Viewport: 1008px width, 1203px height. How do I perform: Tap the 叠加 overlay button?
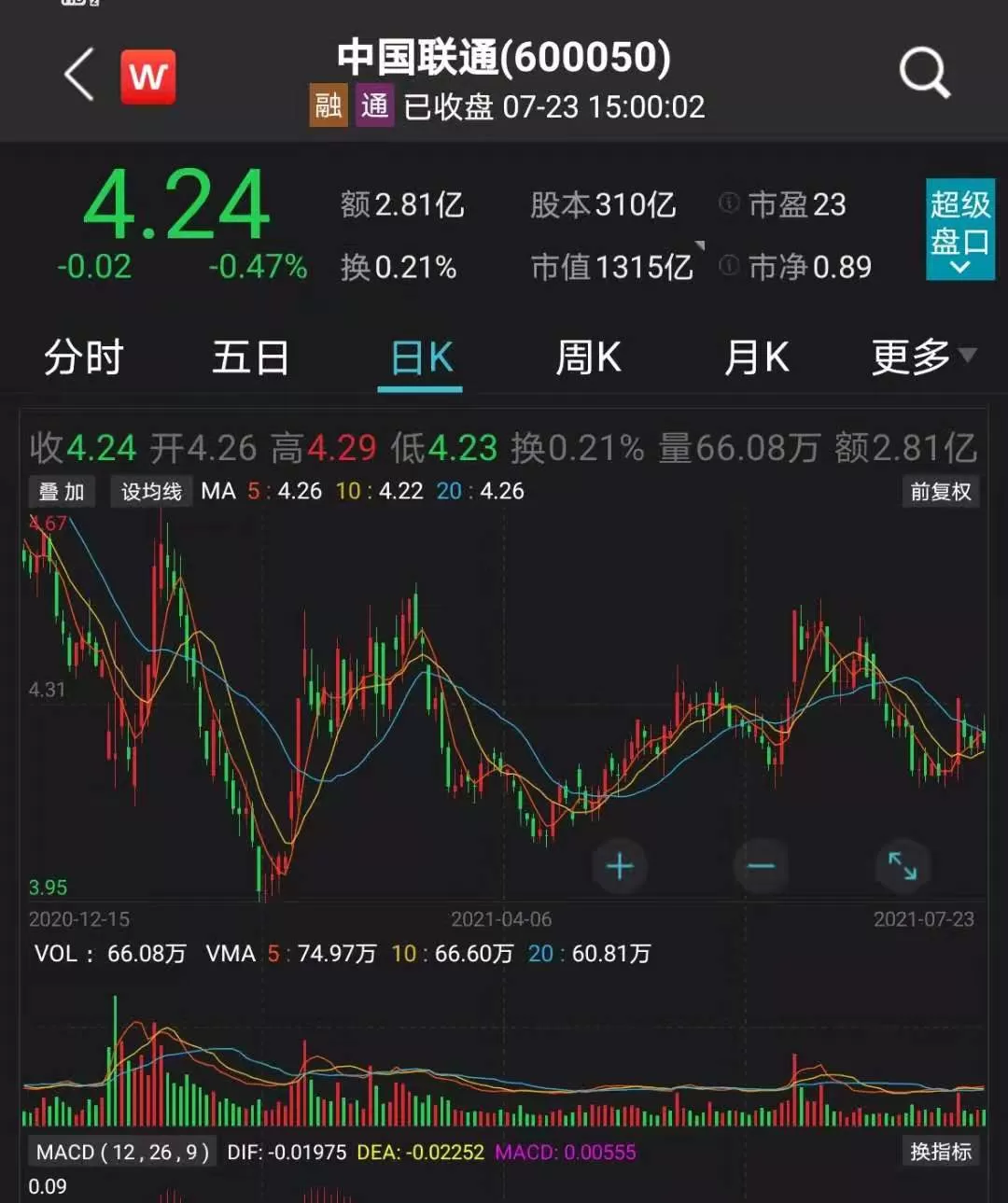pos(62,492)
